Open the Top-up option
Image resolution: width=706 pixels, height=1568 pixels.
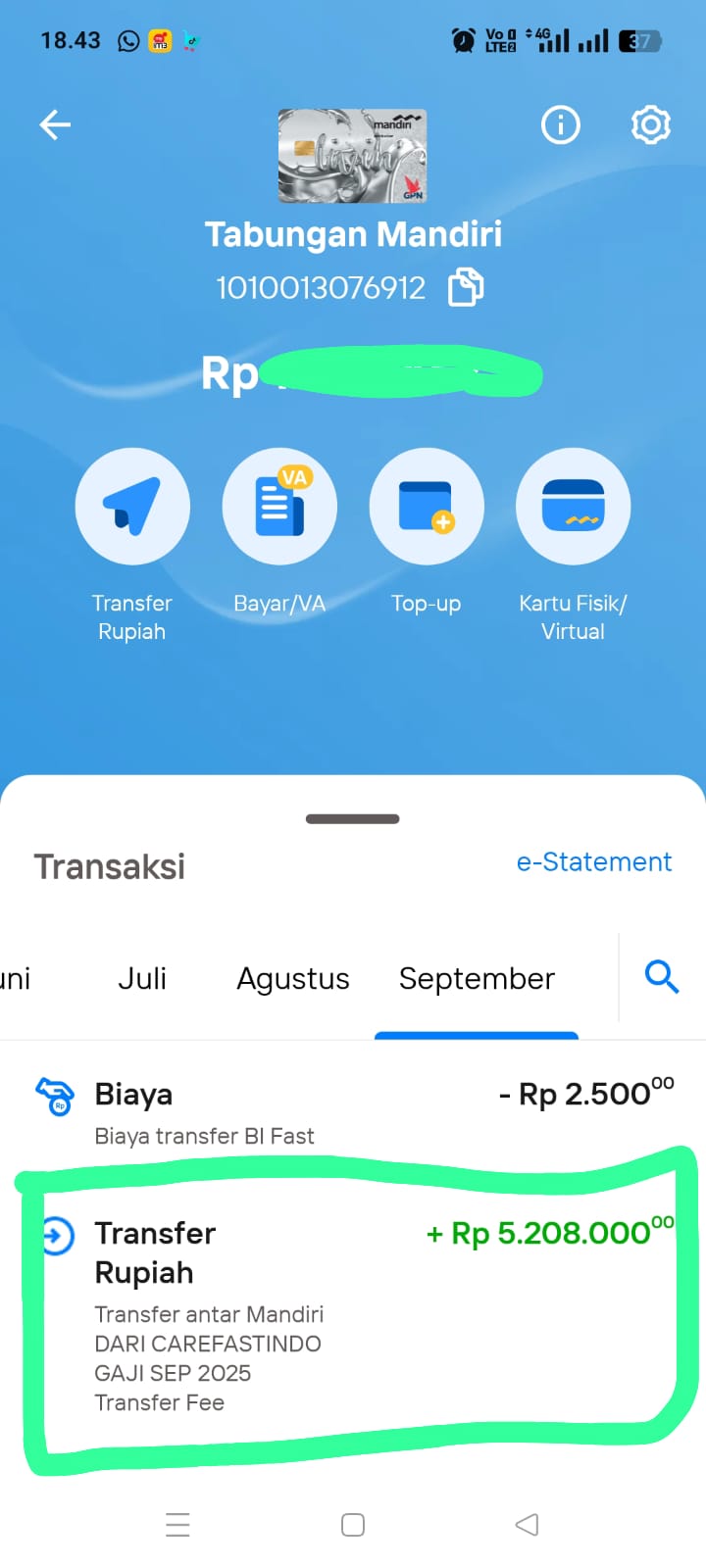click(427, 506)
